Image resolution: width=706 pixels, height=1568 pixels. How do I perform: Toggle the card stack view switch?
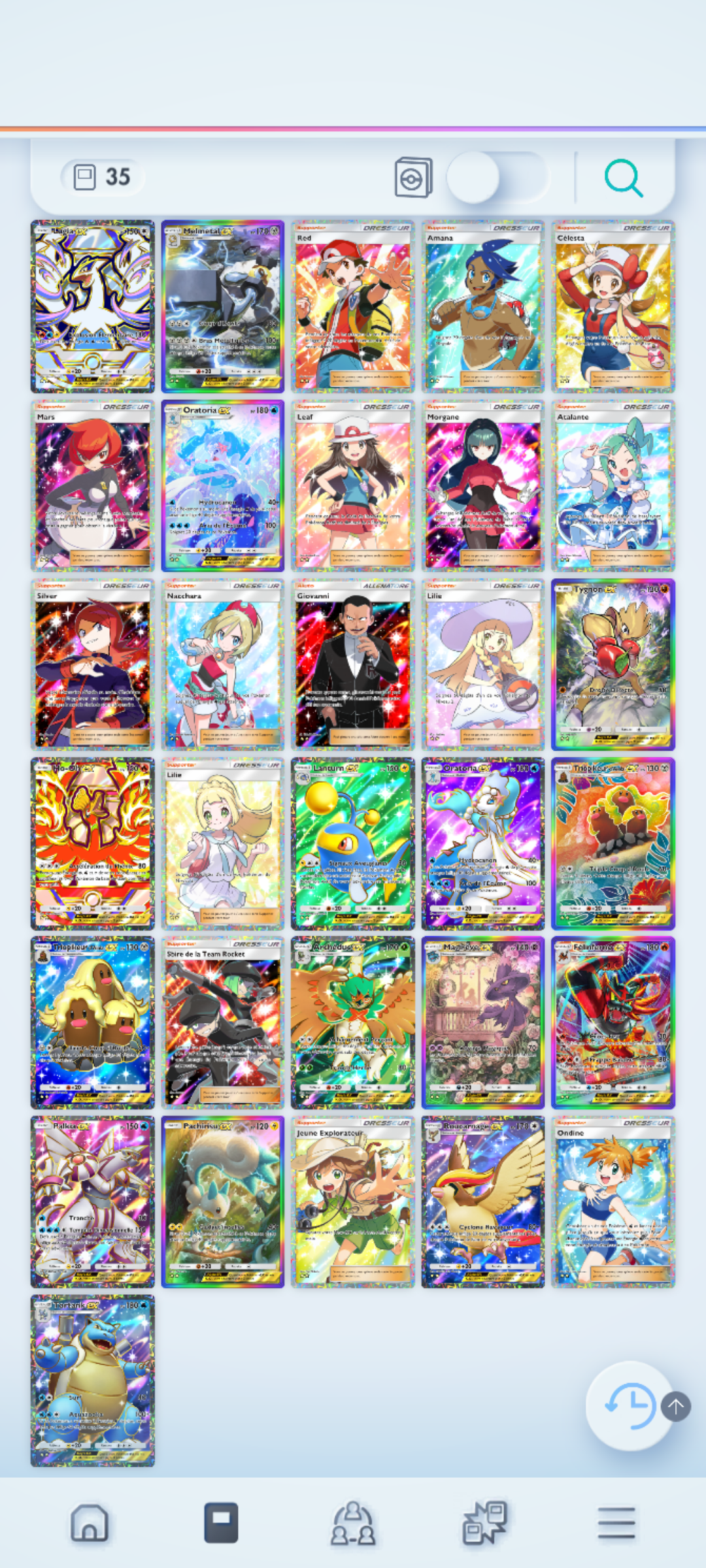497,177
